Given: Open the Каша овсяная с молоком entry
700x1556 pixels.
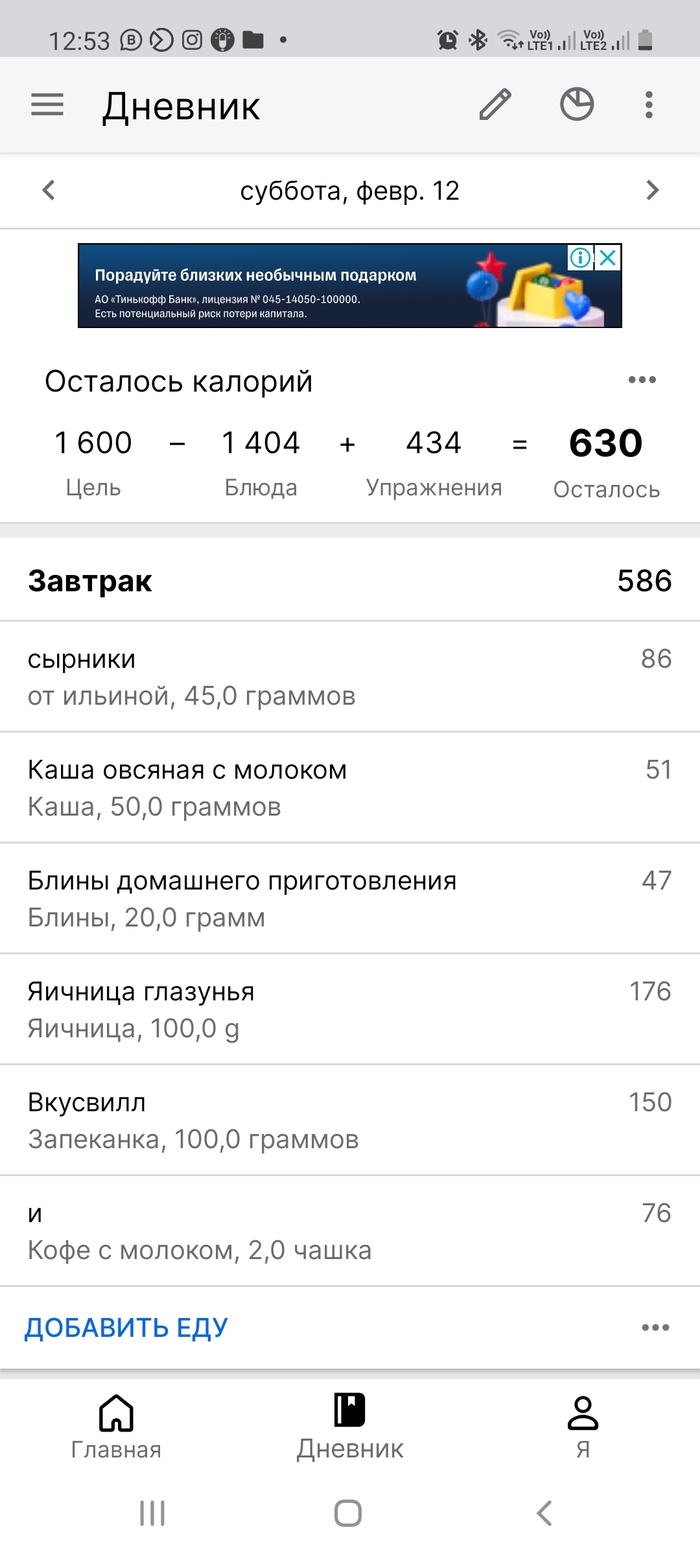Looking at the screenshot, I should click(x=349, y=788).
